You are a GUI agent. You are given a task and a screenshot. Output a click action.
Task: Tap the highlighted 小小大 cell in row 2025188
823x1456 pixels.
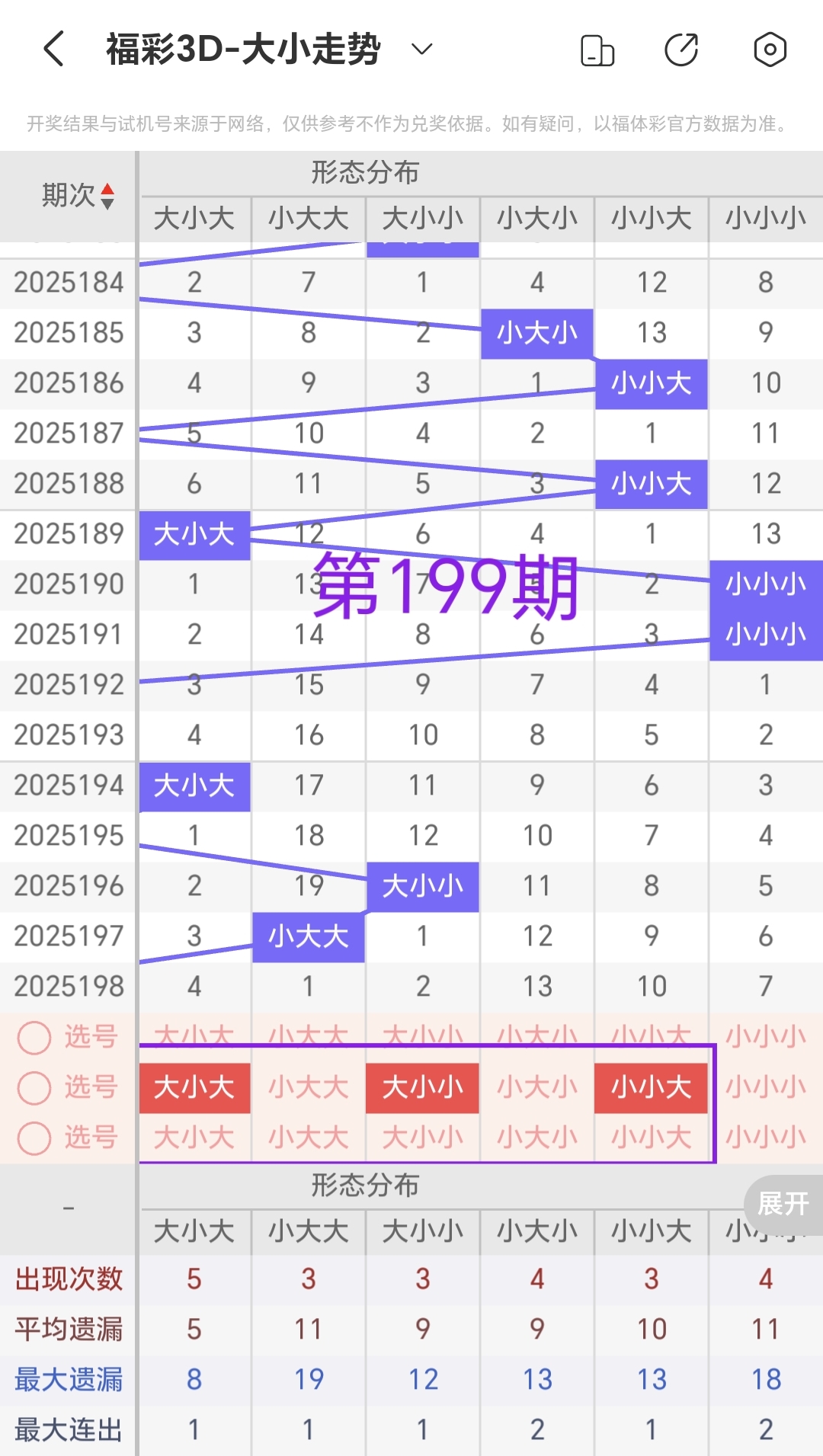[651, 484]
